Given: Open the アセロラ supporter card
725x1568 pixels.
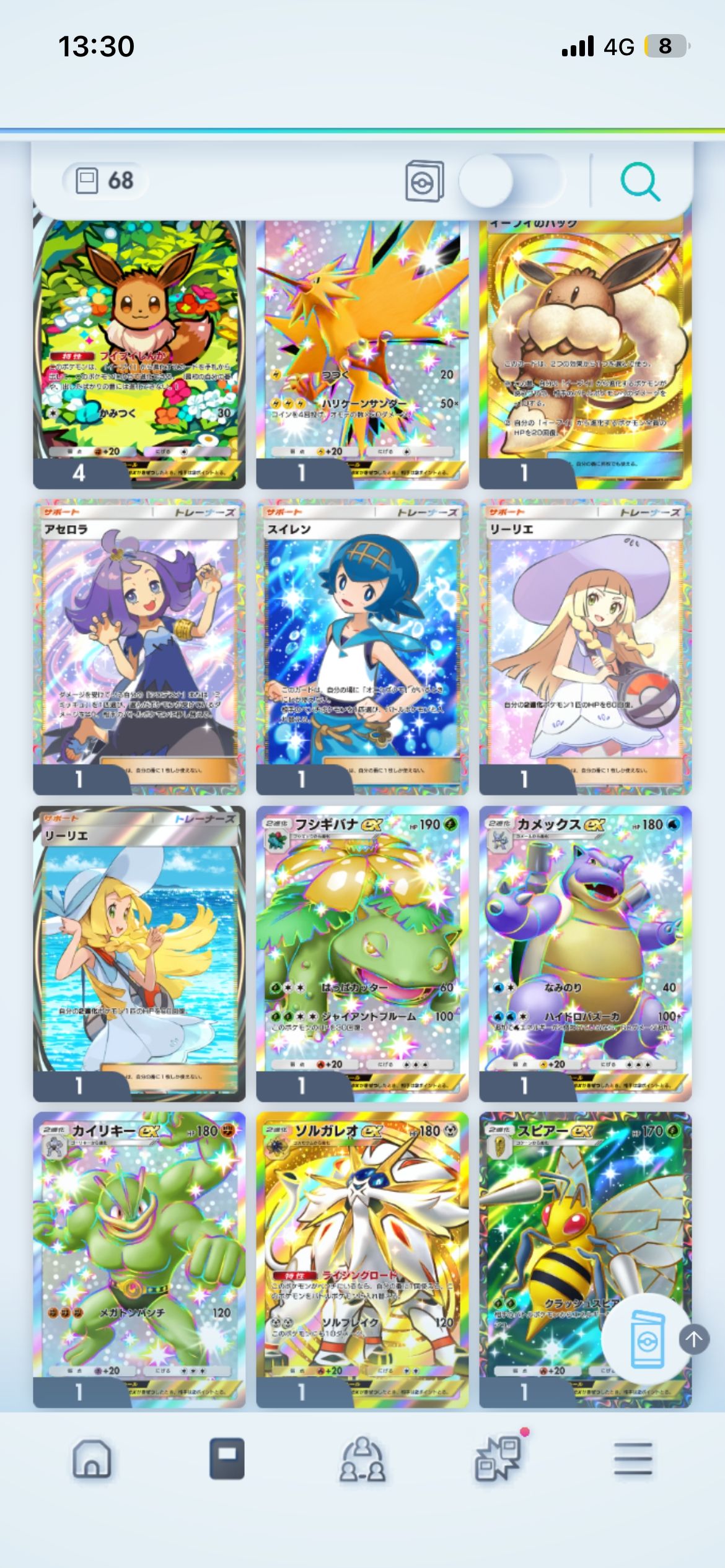Looking at the screenshot, I should [139, 646].
